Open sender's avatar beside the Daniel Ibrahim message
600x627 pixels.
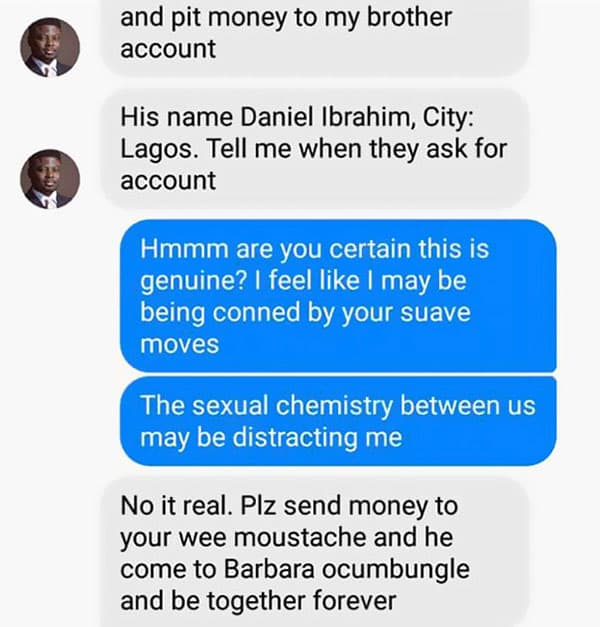pyautogui.click(x=50, y=179)
